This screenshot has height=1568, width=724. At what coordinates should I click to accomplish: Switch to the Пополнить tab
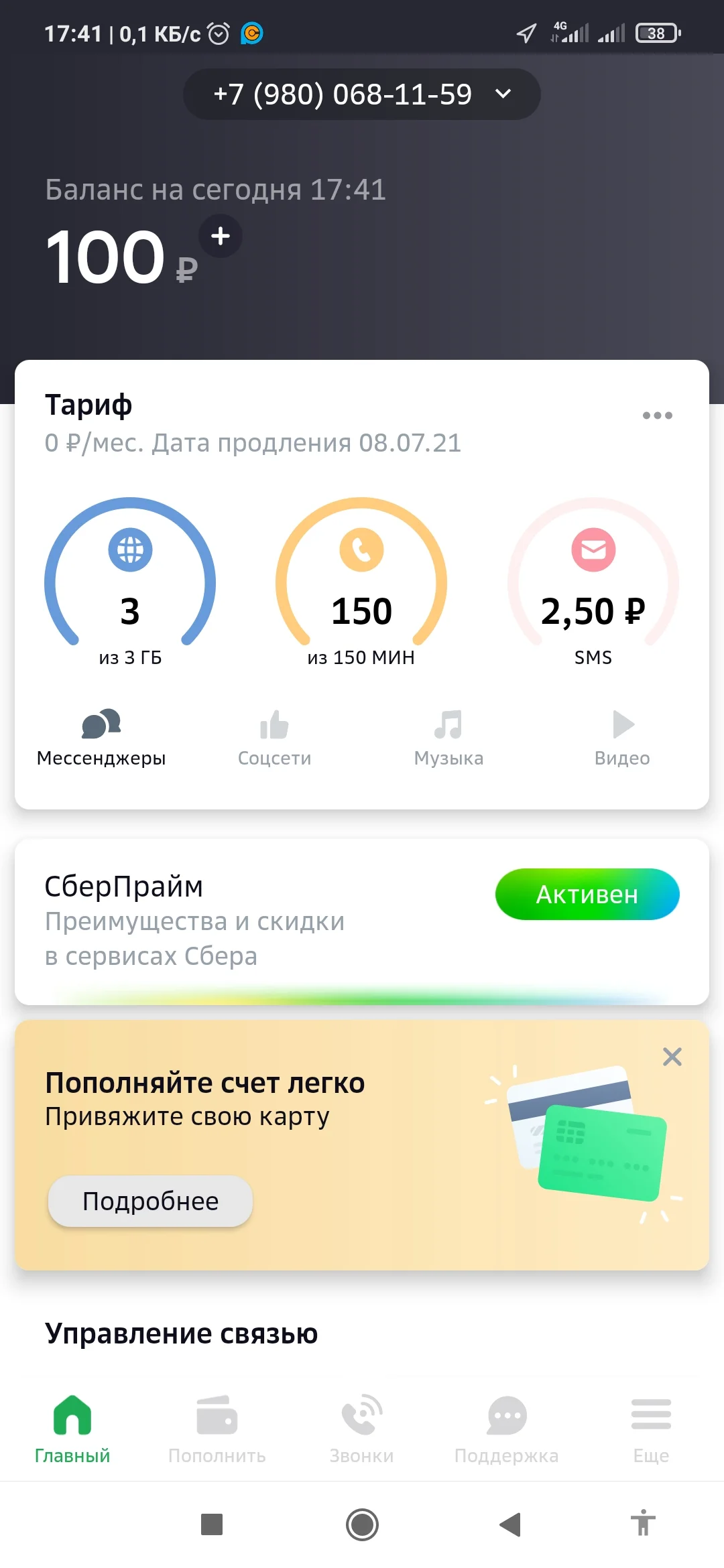[x=217, y=1429]
